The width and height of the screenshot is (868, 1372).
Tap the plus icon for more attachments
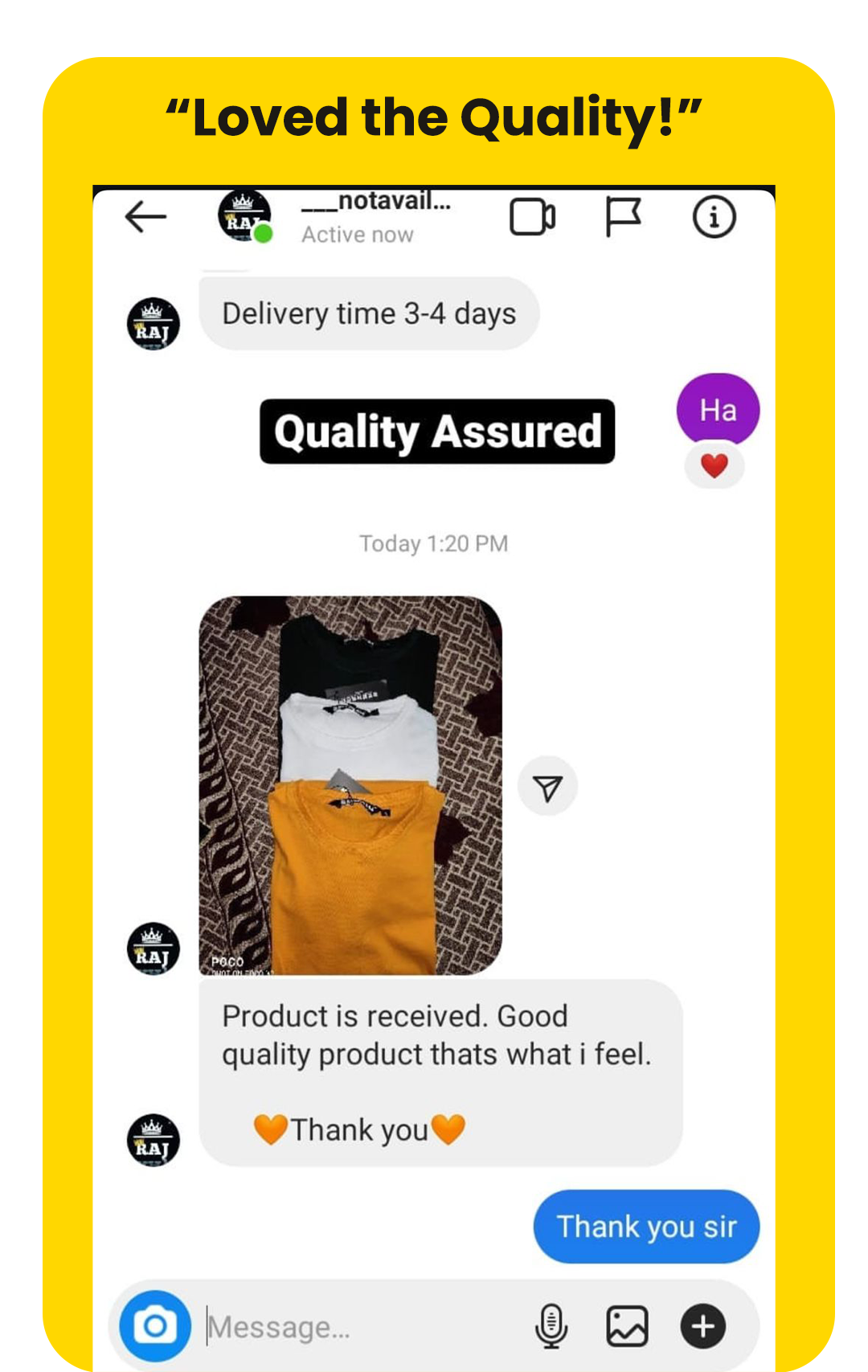702,1326
